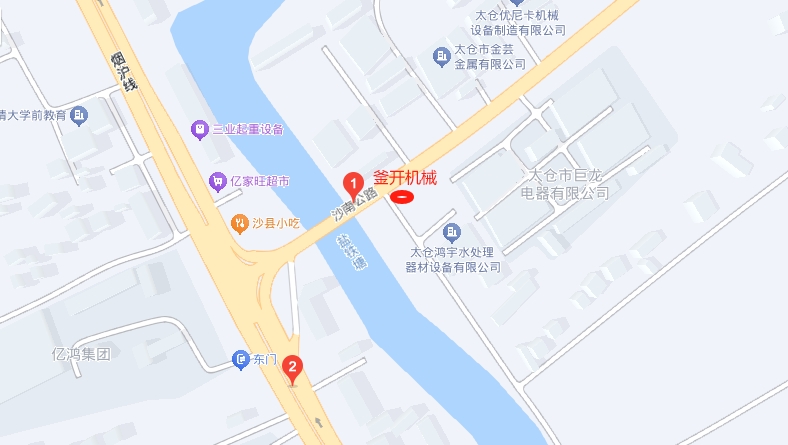Open the 亿家旺超市 shop point
The image size is (788, 445).
[217, 181]
